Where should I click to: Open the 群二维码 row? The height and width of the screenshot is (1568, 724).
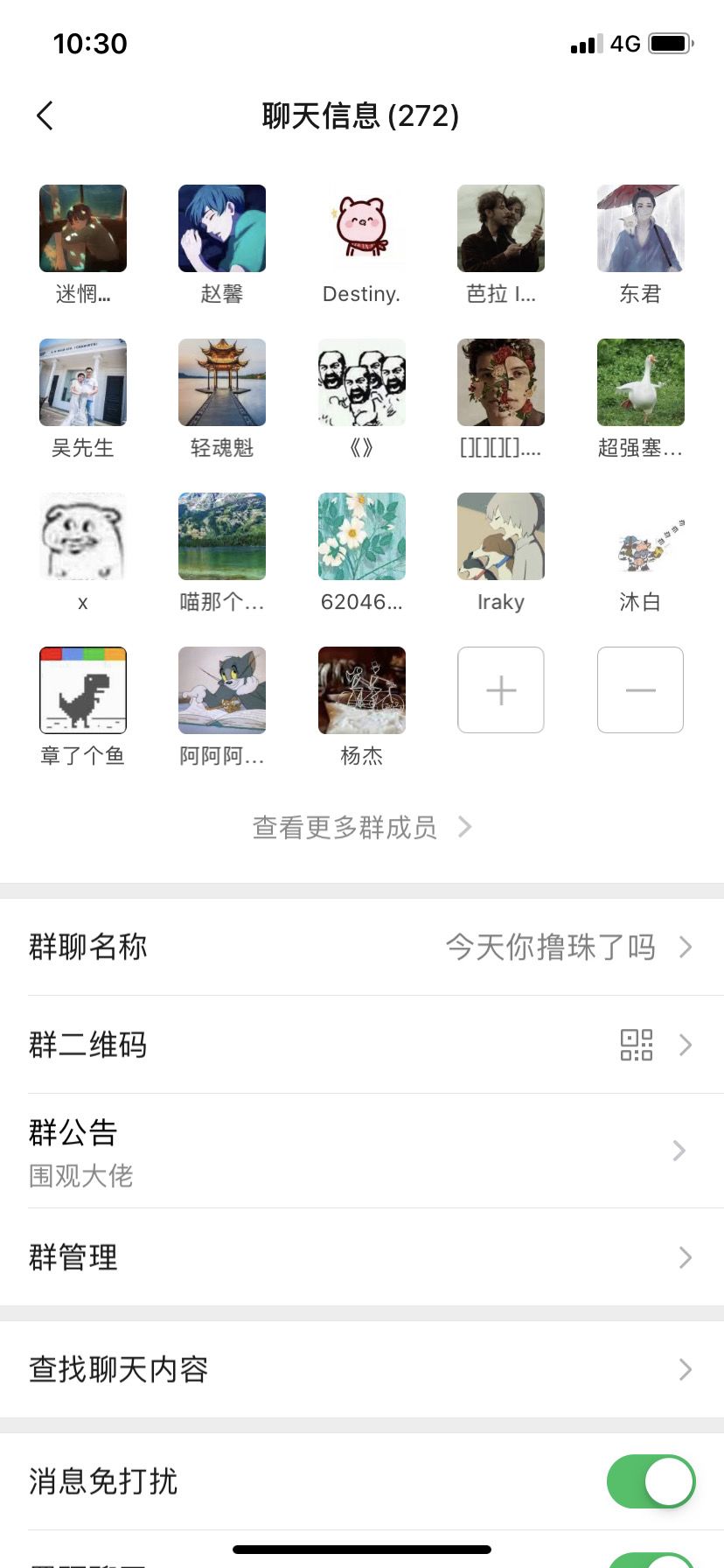[x=362, y=1045]
